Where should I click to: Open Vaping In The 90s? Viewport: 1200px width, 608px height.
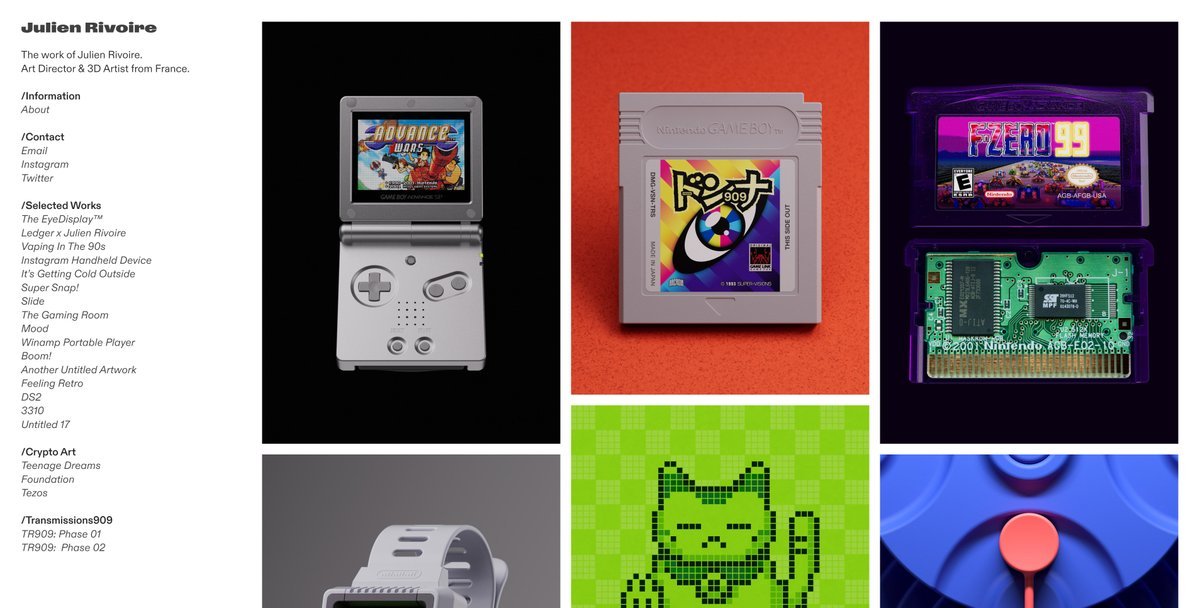63,247
